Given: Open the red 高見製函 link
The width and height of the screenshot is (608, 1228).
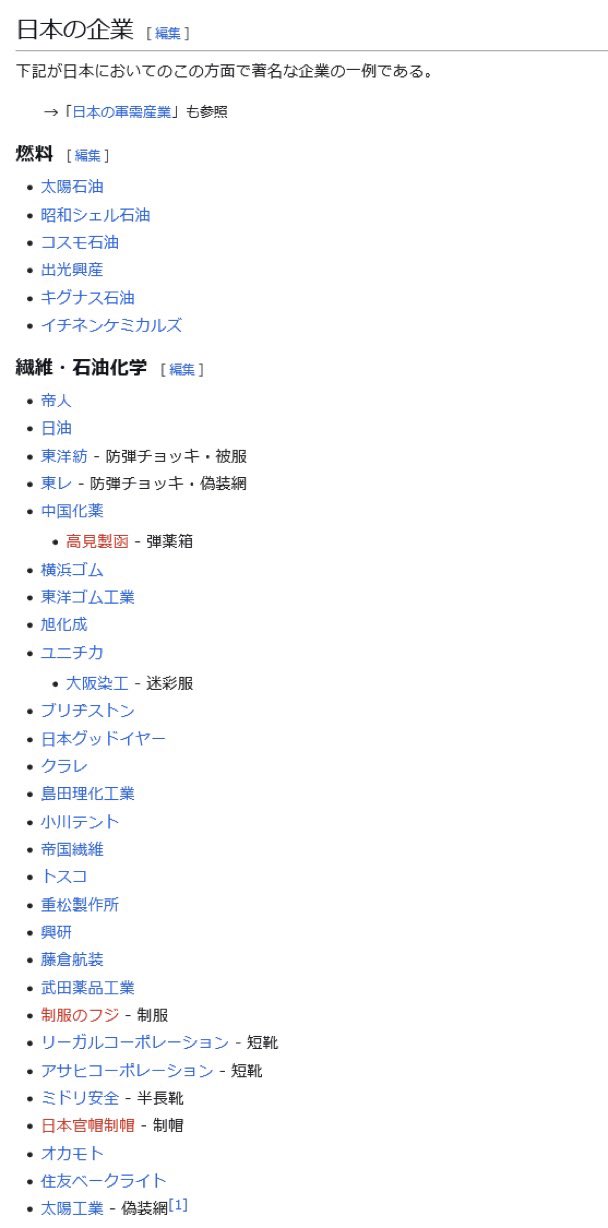Looking at the screenshot, I should (97, 541).
